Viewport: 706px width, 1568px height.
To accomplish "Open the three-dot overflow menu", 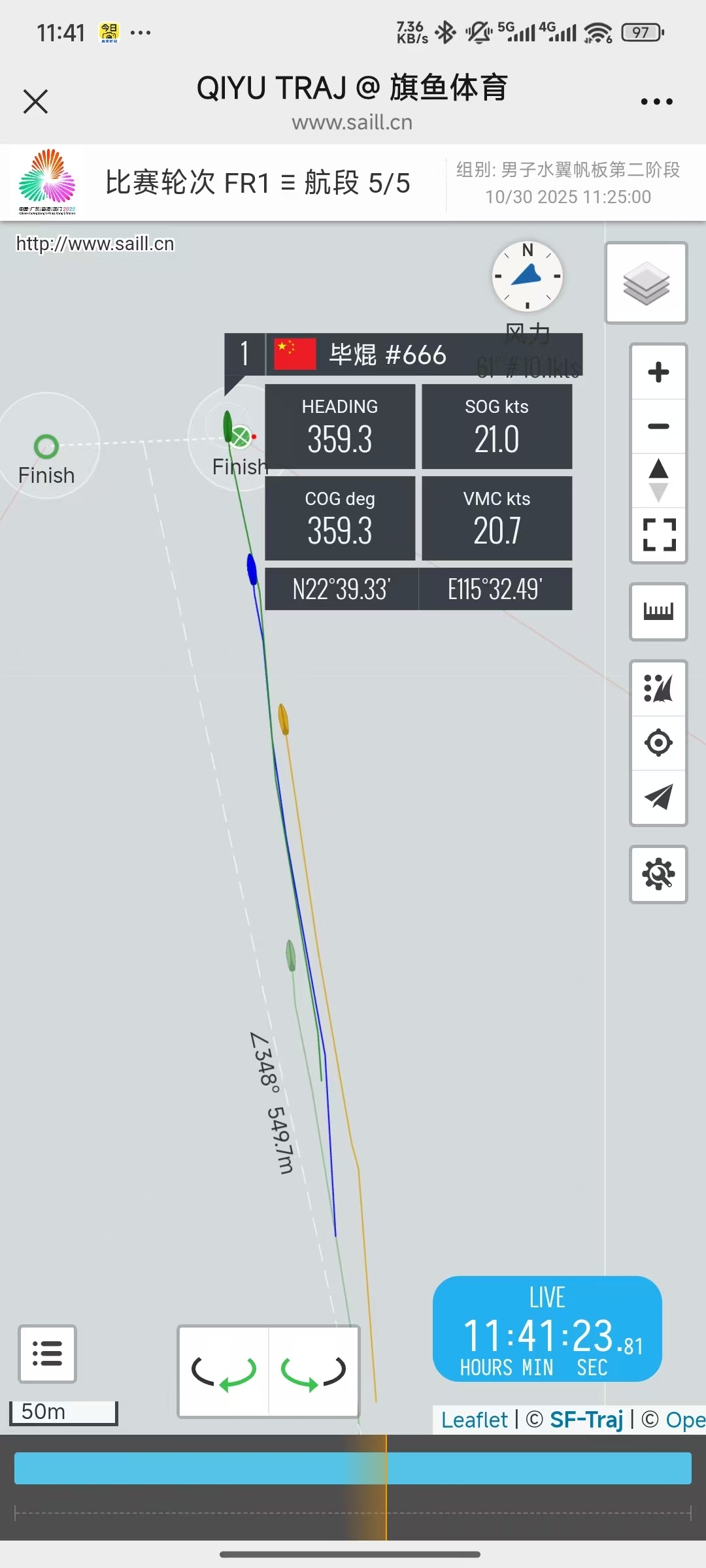I will tap(656, 102).
